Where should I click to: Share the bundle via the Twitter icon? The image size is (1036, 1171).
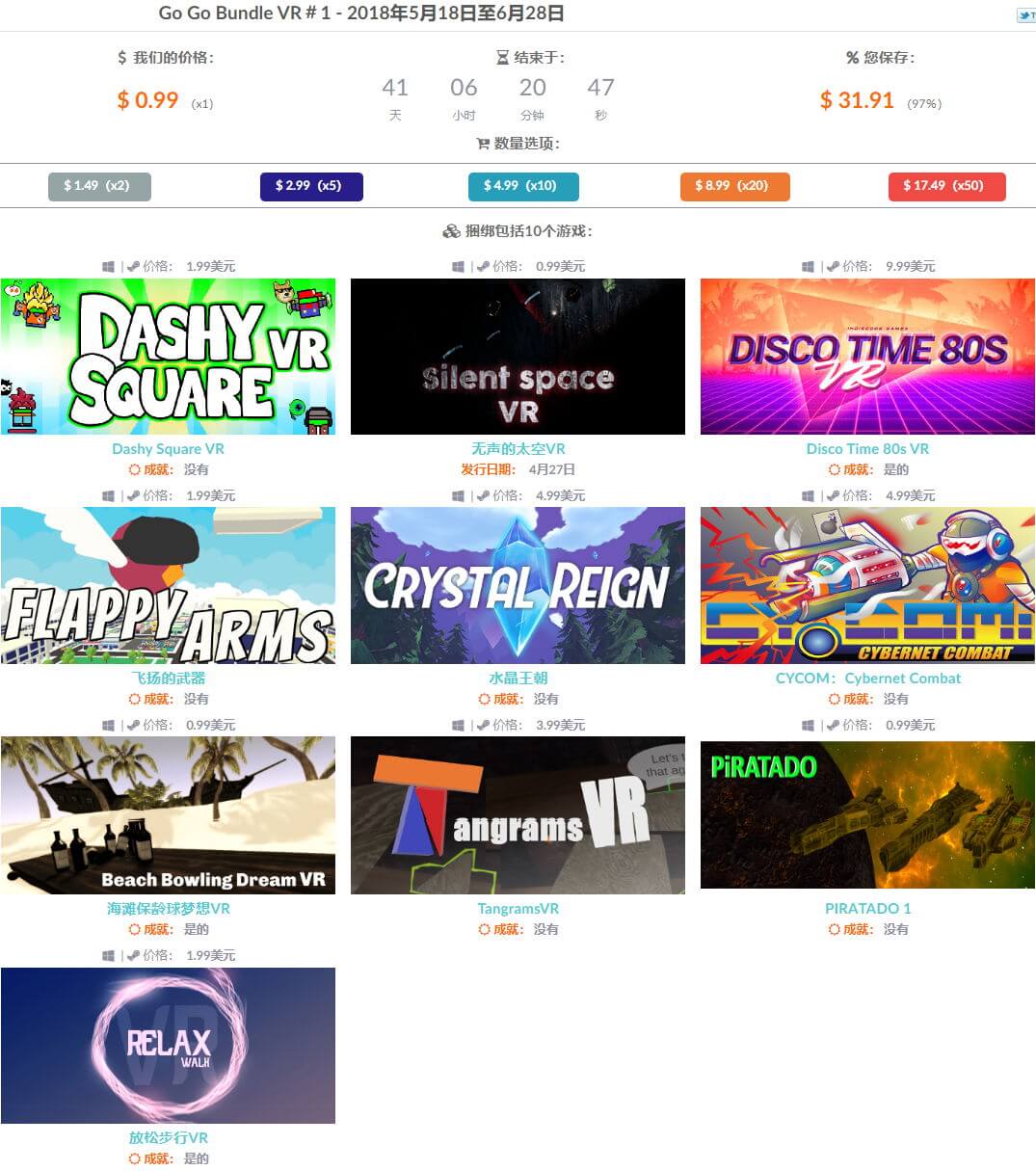(x=1026, y=15)
